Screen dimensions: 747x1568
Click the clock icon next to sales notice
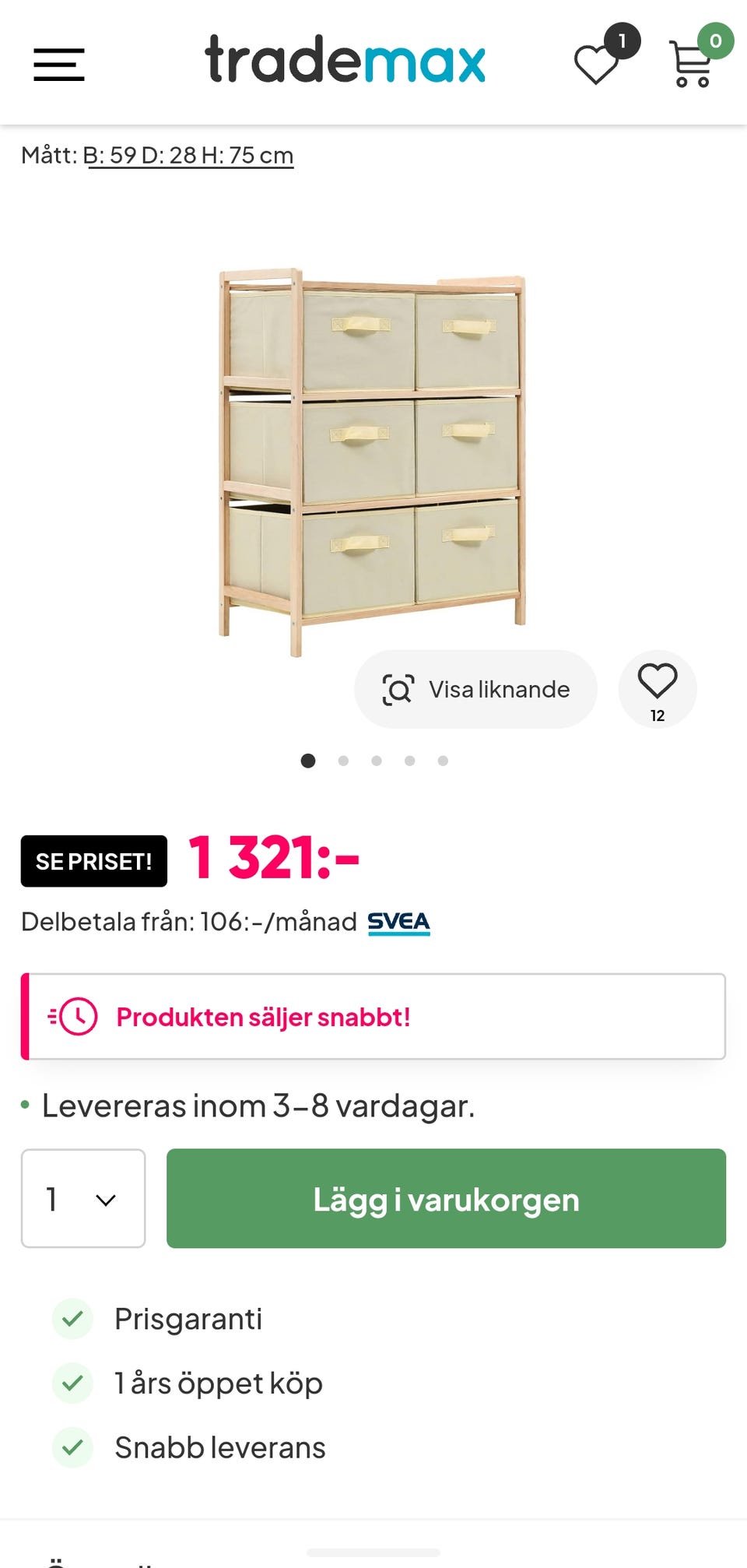80,1016
